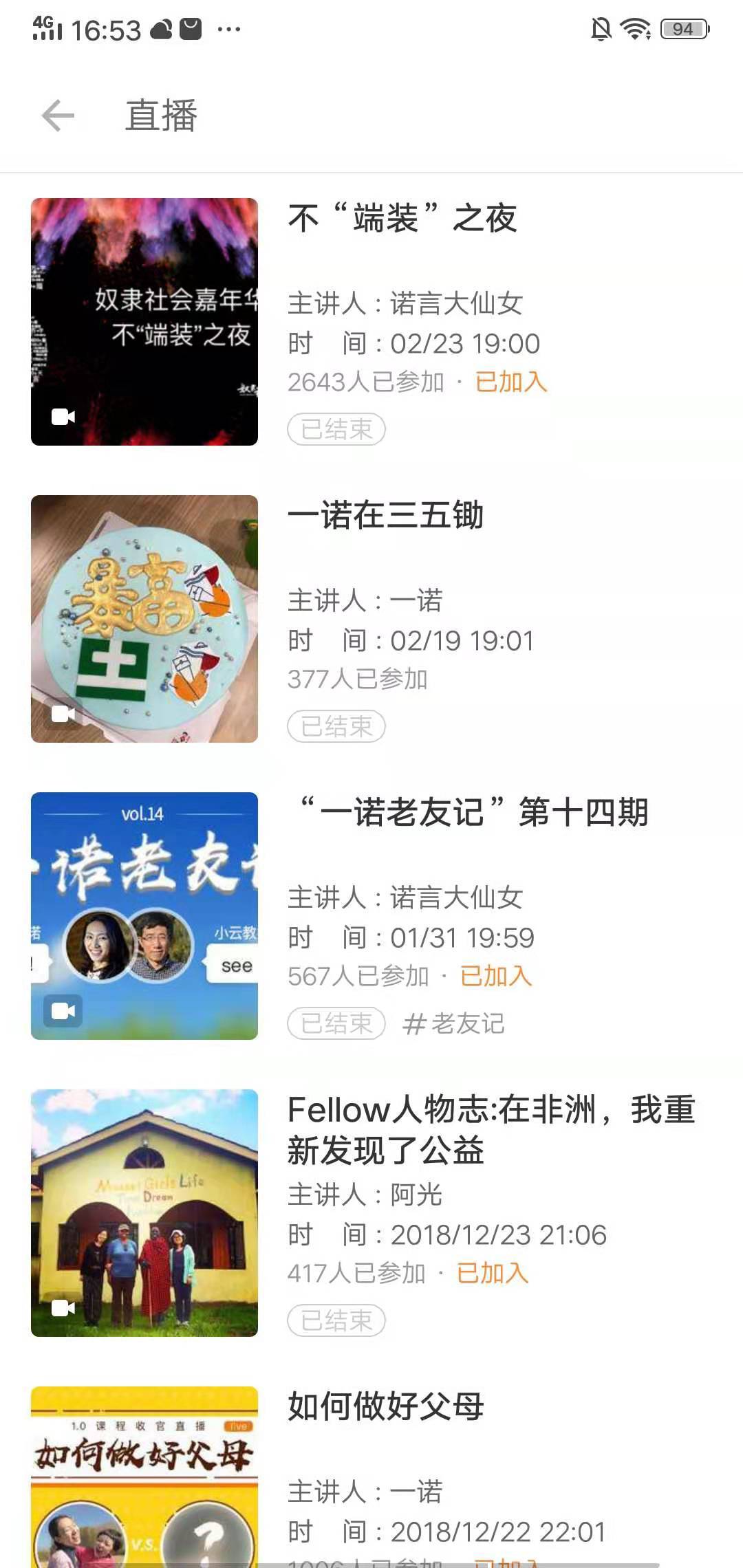This screenshot has width=743, height=1568.
Task: Open Fellow人物志 在非洲 live stream
Action: pyautogui.click(x=491, y=1129)
